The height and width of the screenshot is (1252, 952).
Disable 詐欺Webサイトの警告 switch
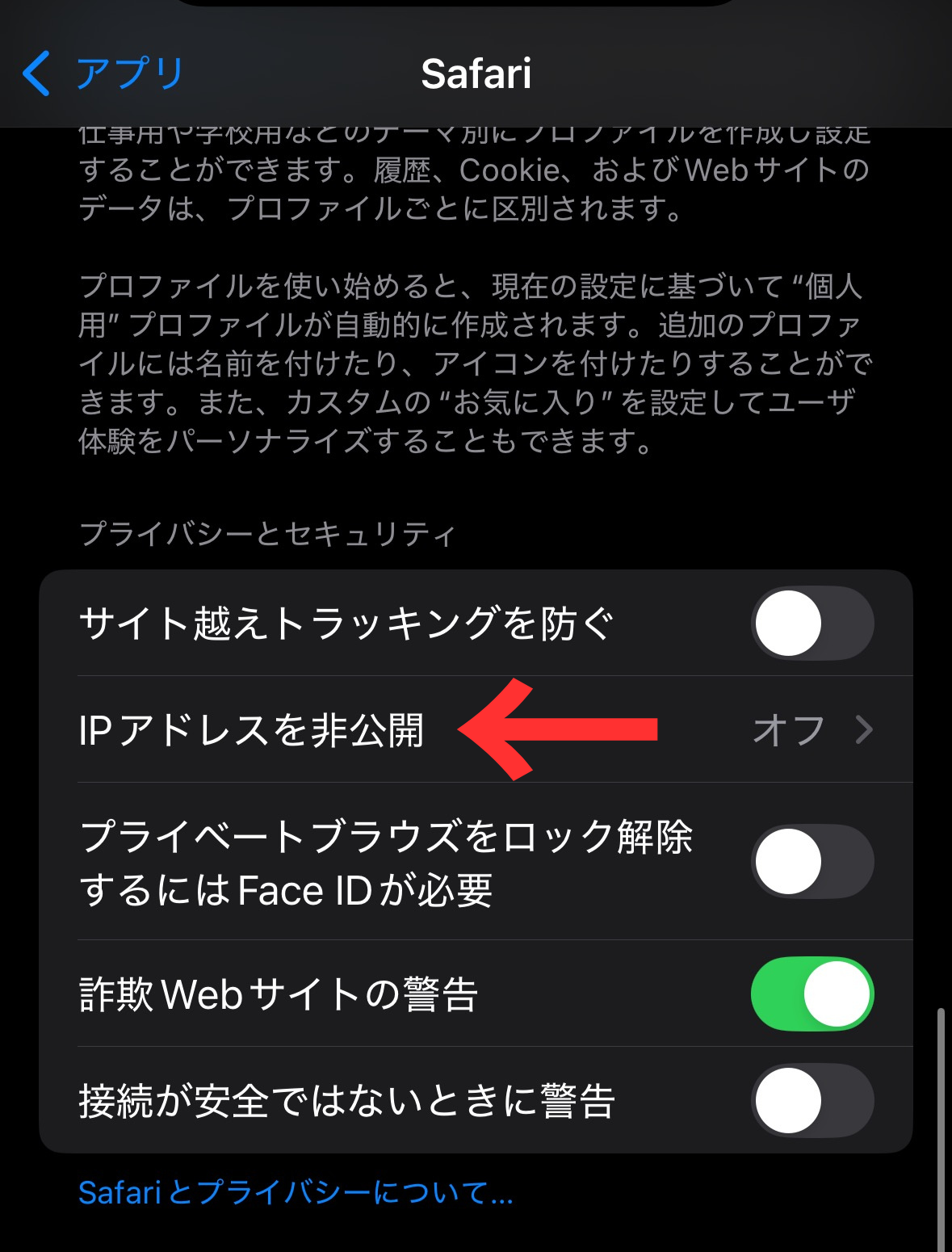coord(812,994)
